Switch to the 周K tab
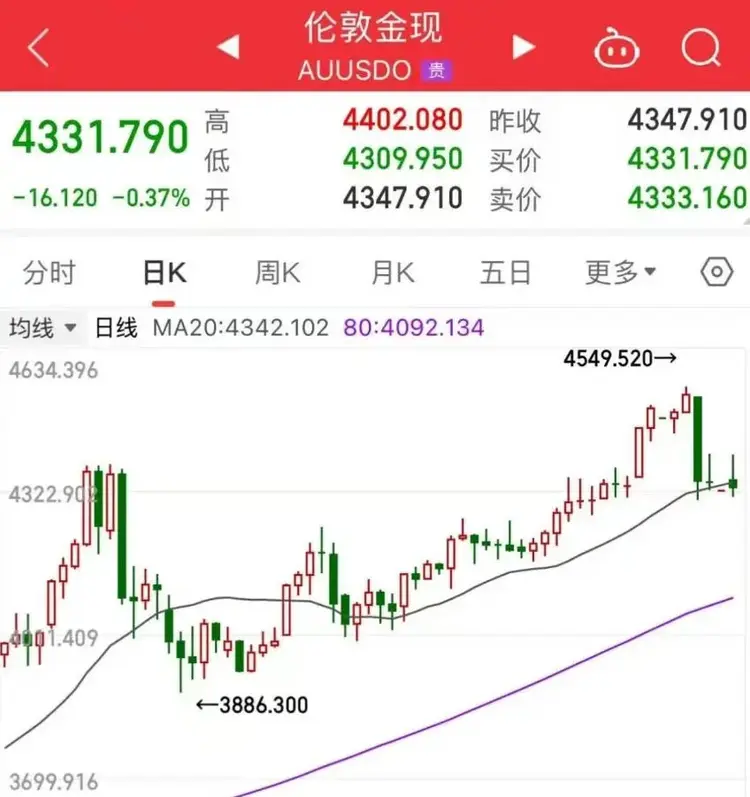The width and height of the screenshot is (750, 797). point(275,270)
